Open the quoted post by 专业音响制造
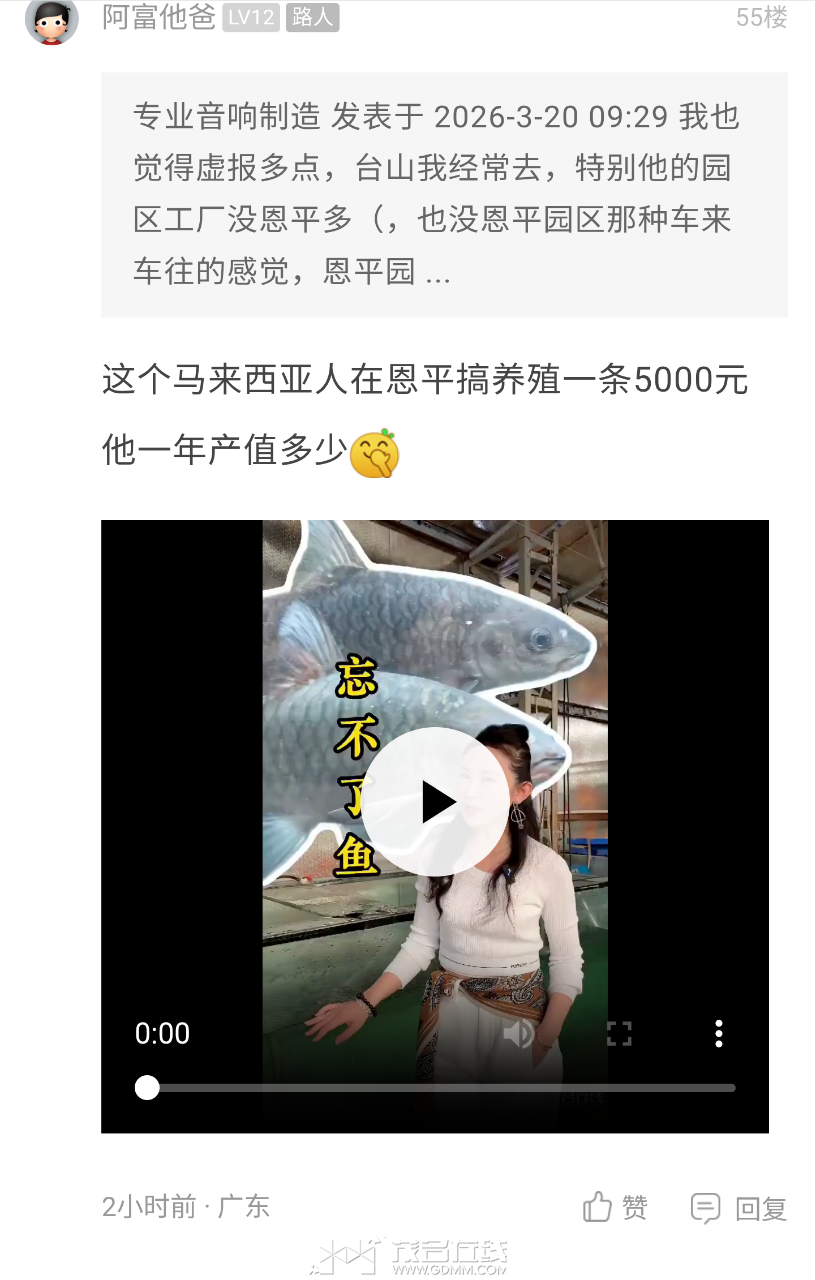The height and width of the screenshot is (1280, 815). (444, 194)
